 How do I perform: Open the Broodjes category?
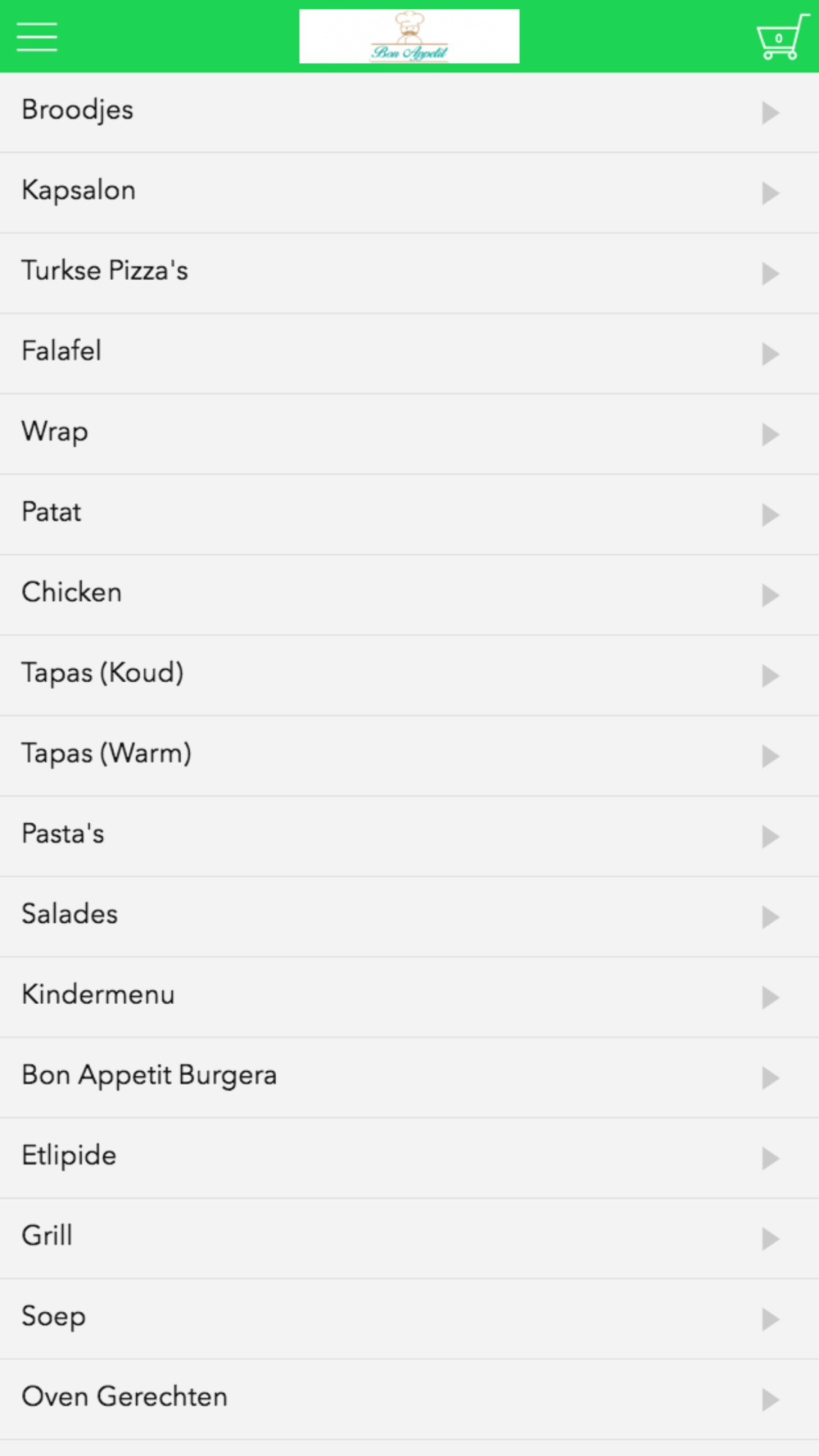(x=409, y=112)
